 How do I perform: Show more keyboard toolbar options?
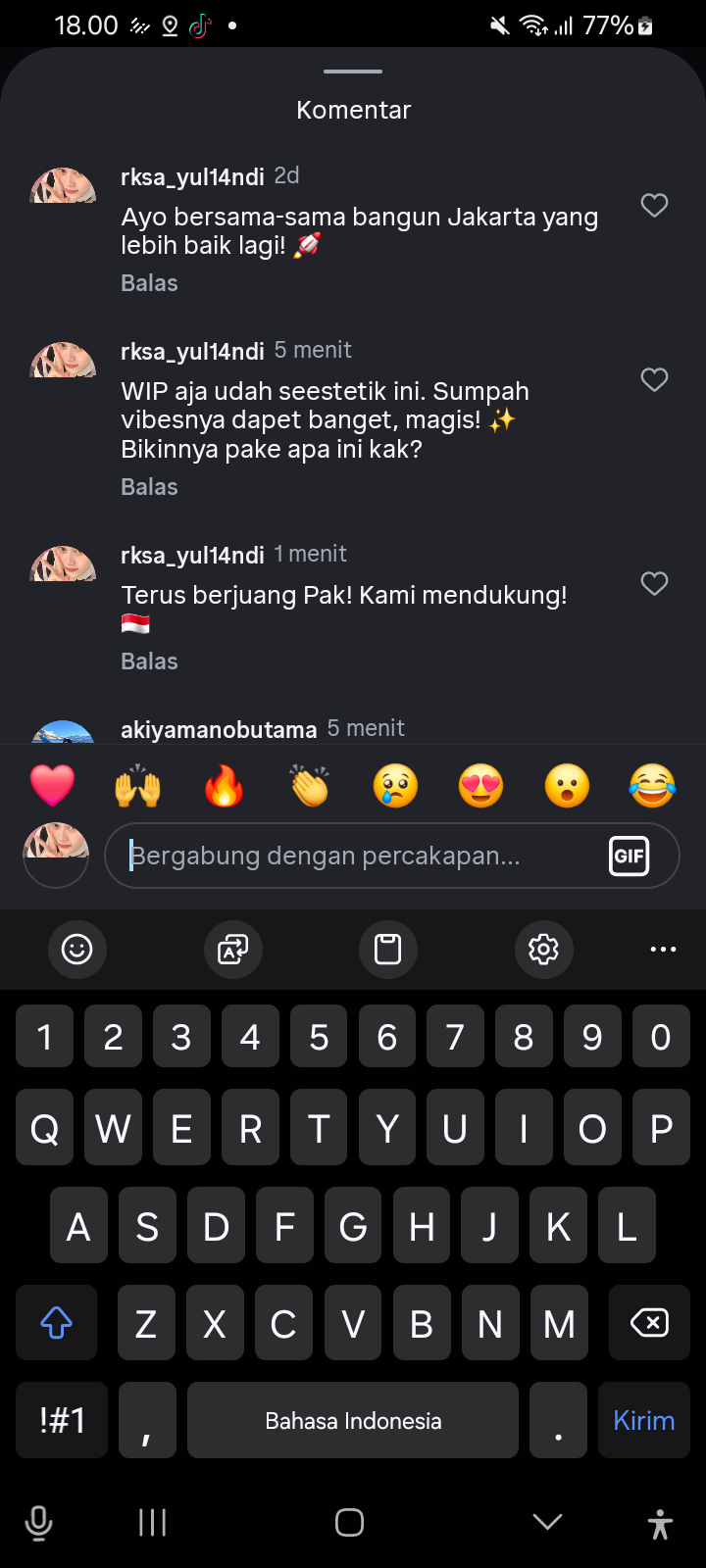click(663, 949)
